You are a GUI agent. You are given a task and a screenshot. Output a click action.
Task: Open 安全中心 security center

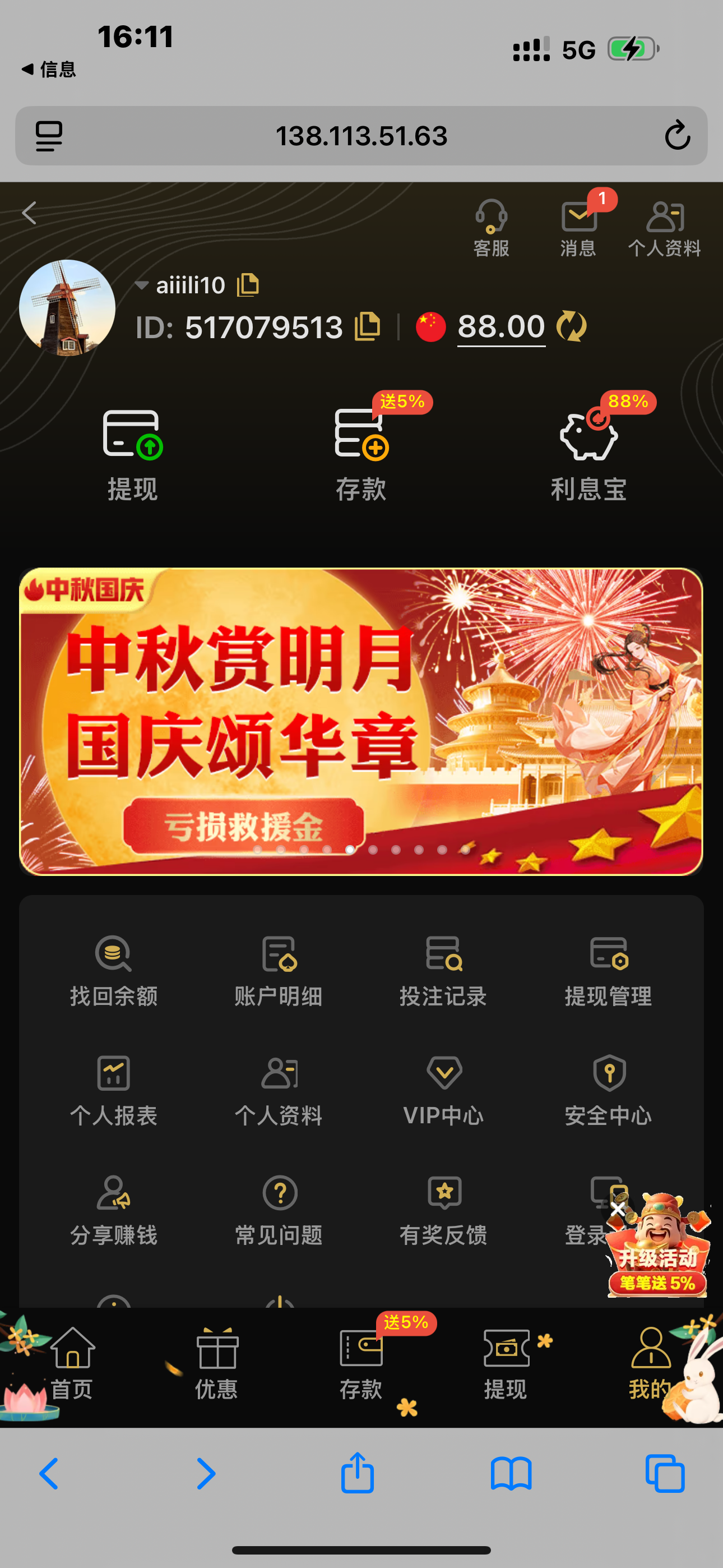tap(608, 1090)
